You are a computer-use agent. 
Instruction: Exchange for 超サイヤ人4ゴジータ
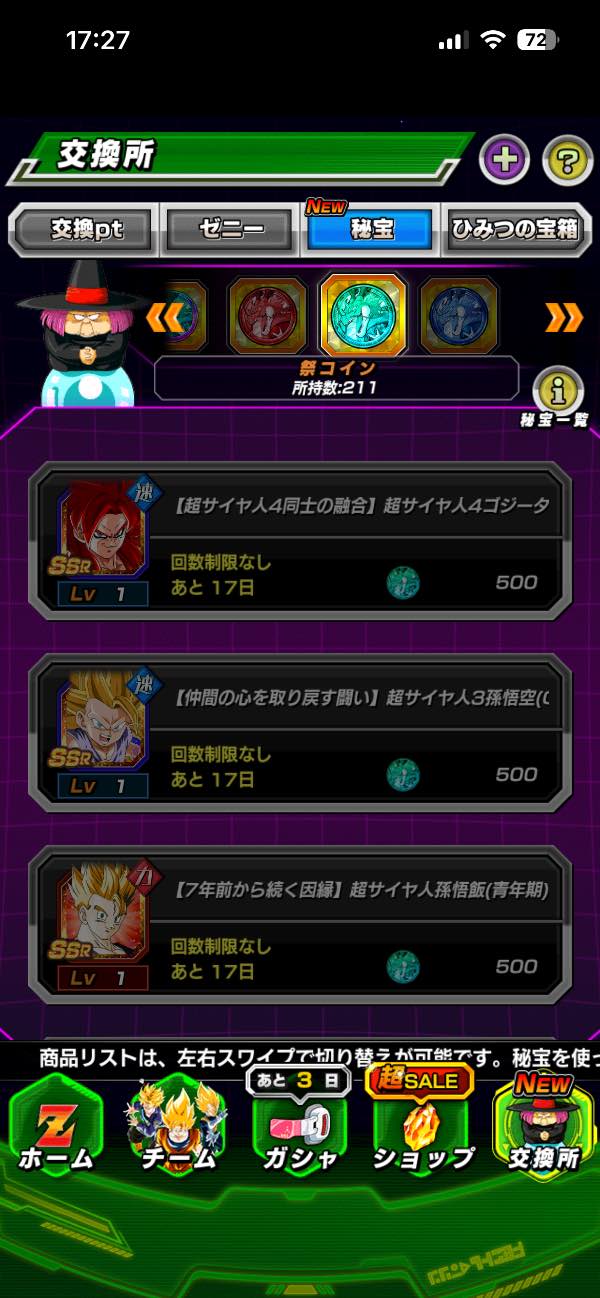point(300,546)
